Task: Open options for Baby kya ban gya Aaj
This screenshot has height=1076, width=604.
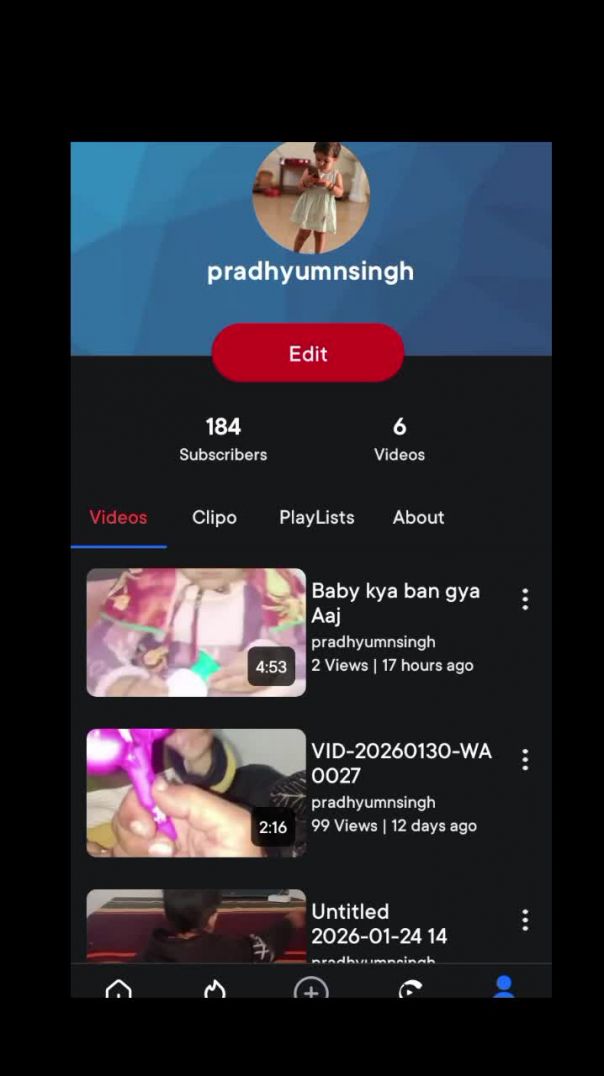Action: 525,599
